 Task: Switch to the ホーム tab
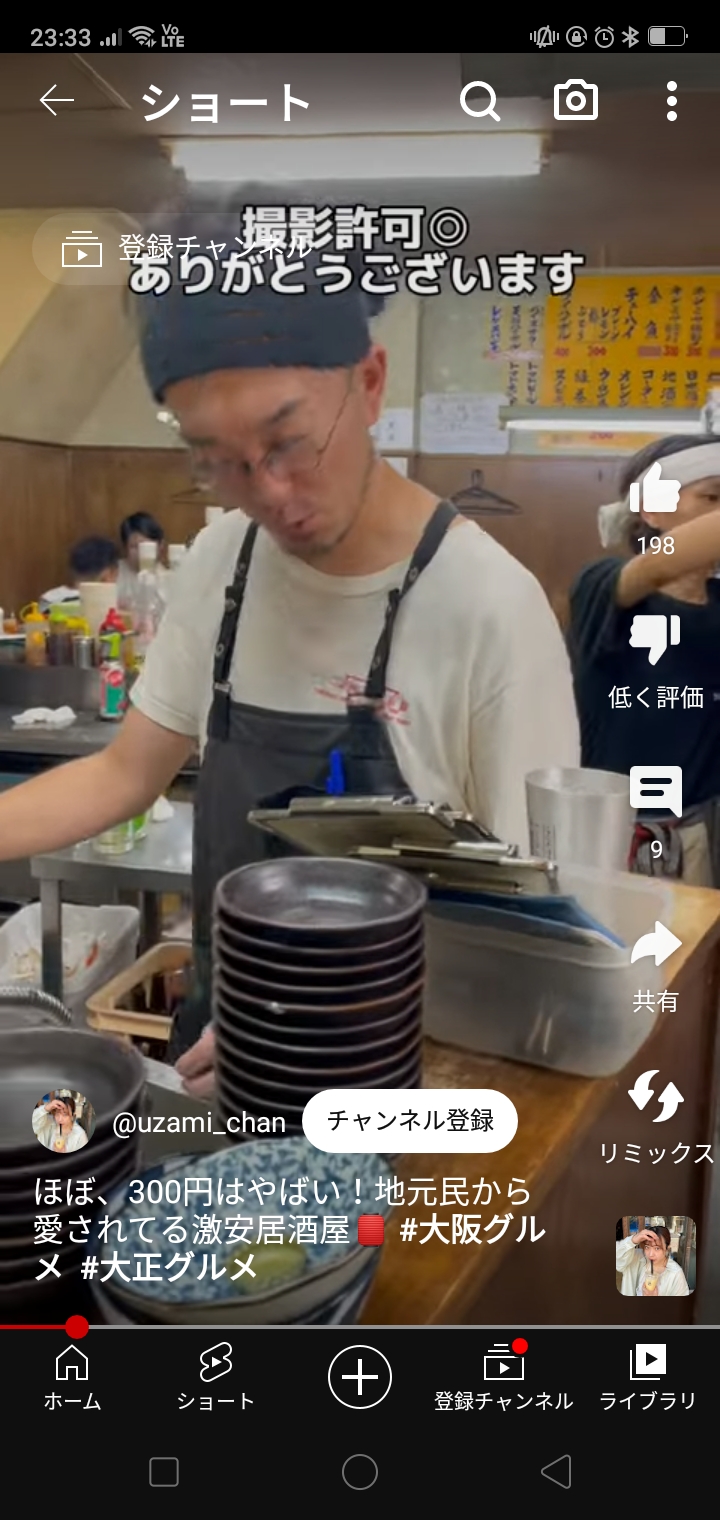[x=72, y=1376]
